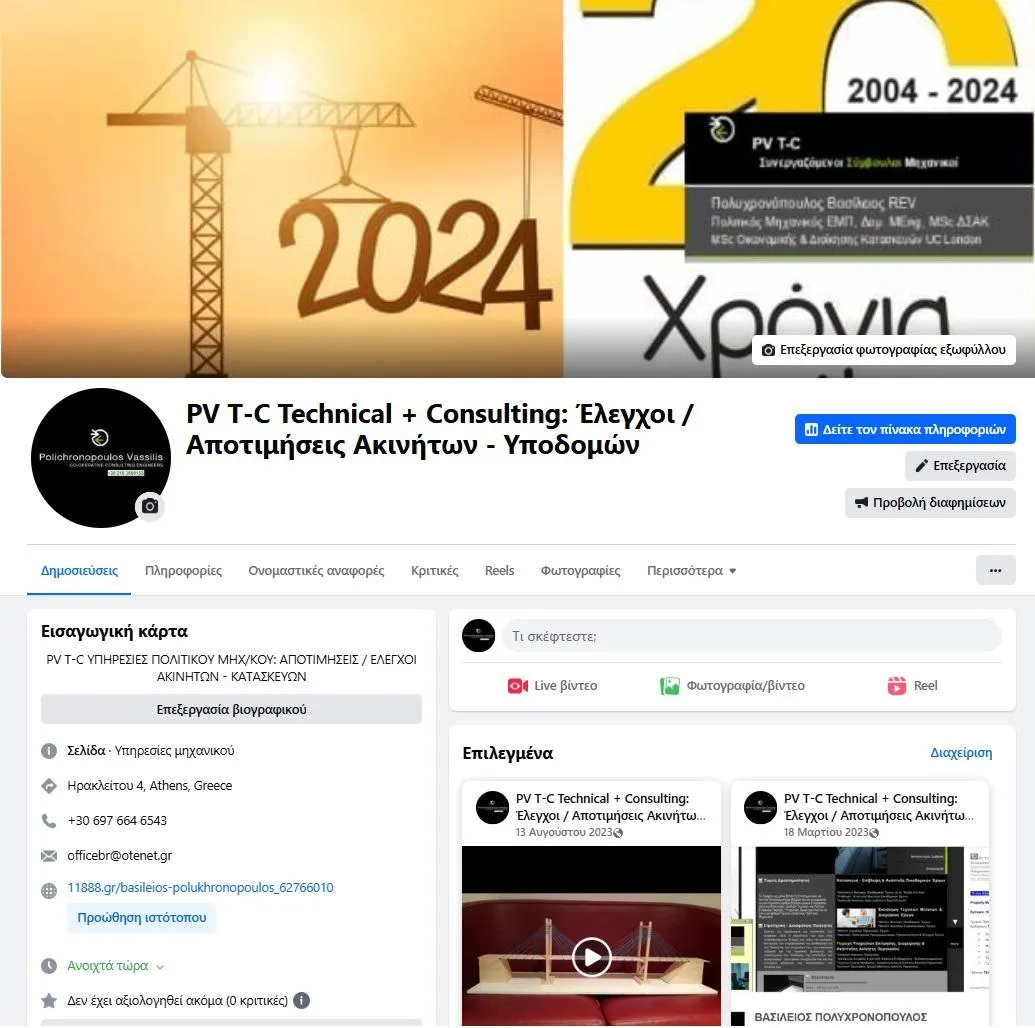Change profile picture via camera icon
The height and width of the screenshot is (1028, 1035).
(150, 507)
